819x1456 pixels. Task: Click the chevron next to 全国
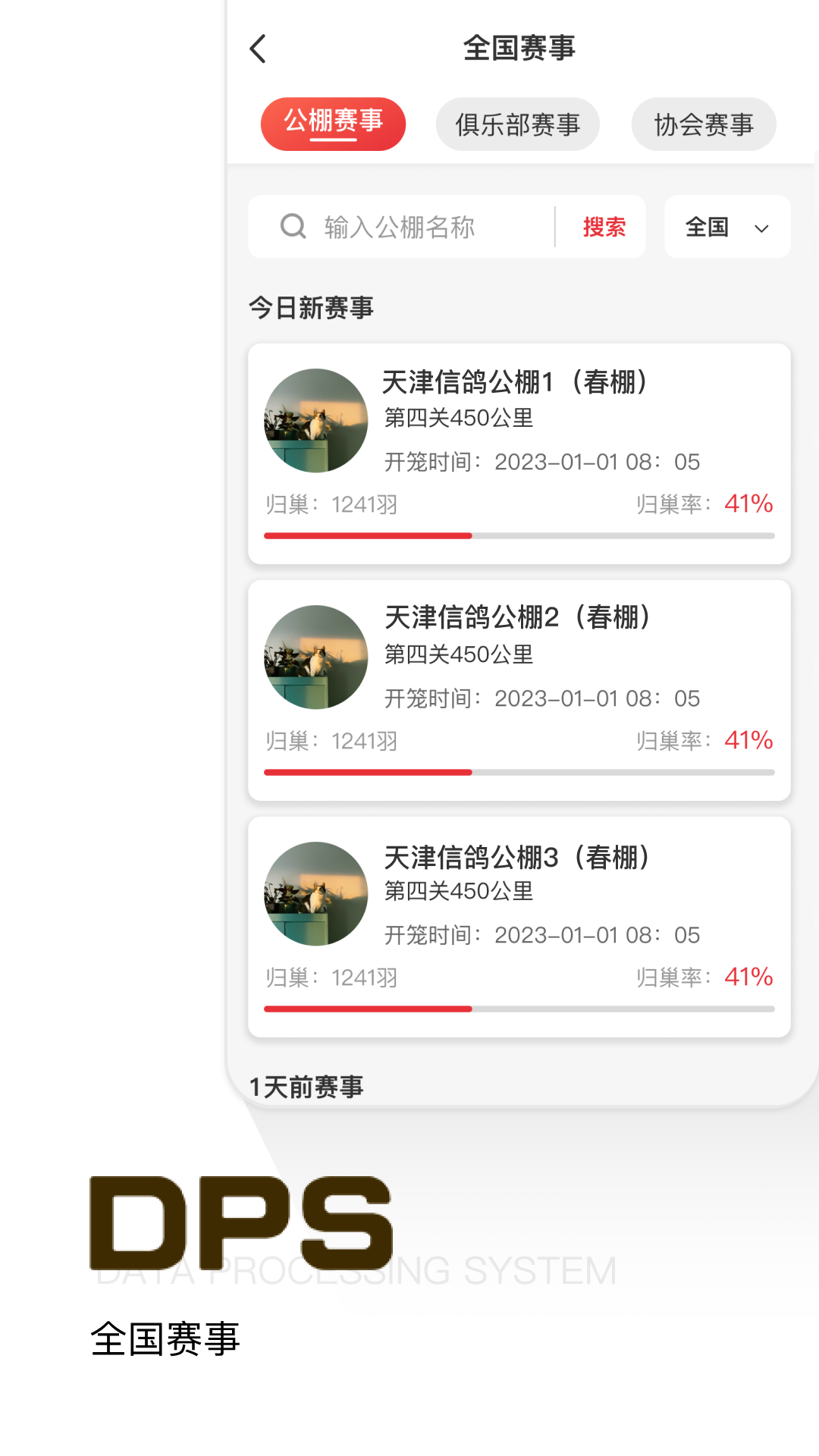[761, 227]
